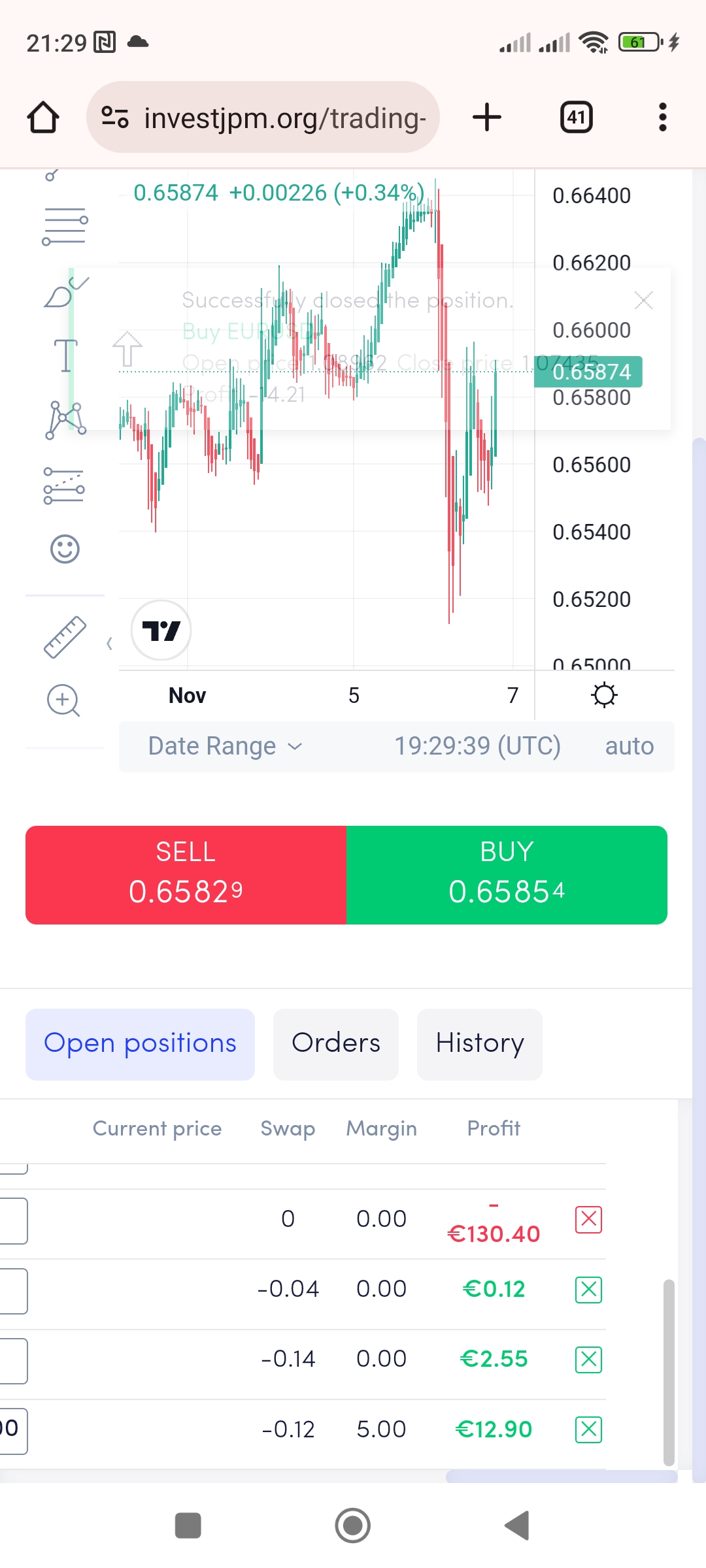Close the position with €12.90 profit

tap(588, 1429)
